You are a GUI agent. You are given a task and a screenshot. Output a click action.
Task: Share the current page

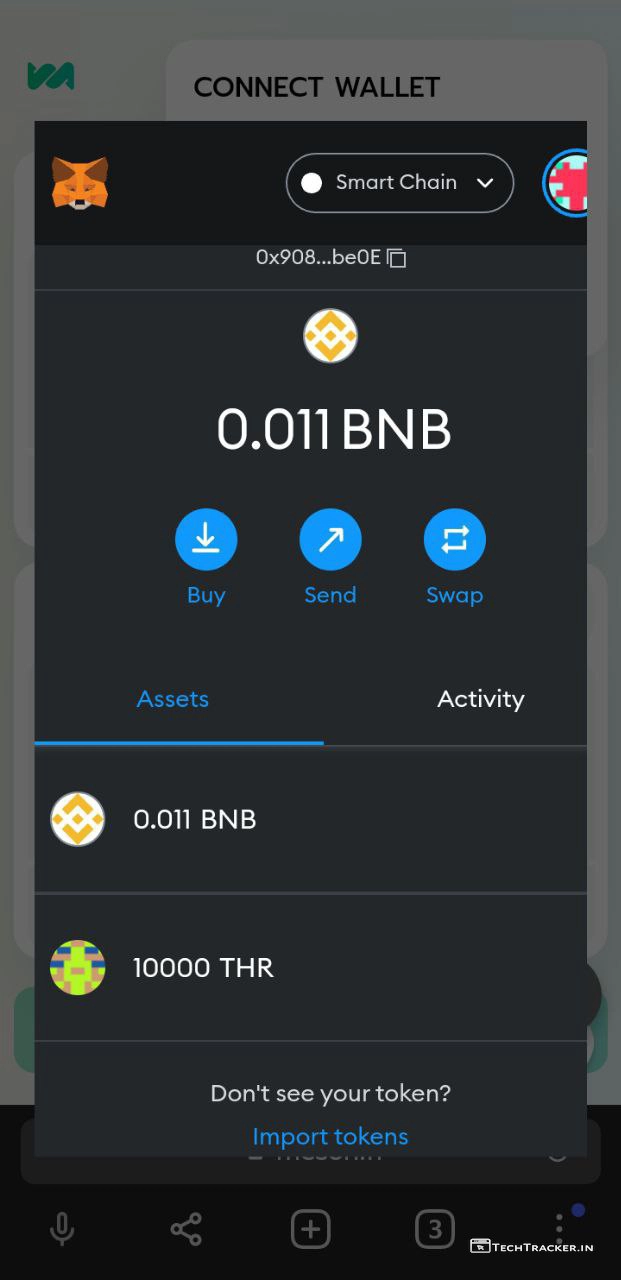(x=186, y=1229)
